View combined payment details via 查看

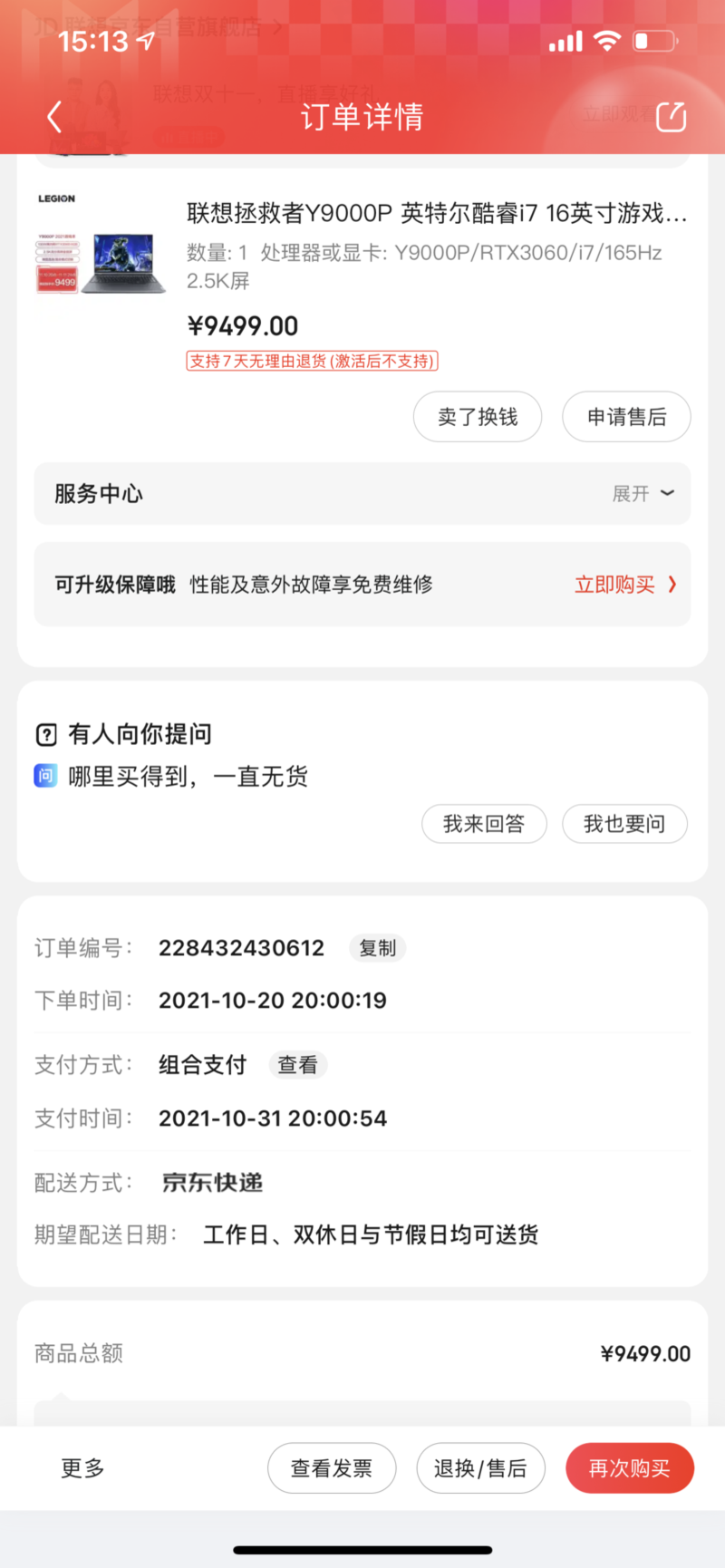click(x=298, y=1065)
